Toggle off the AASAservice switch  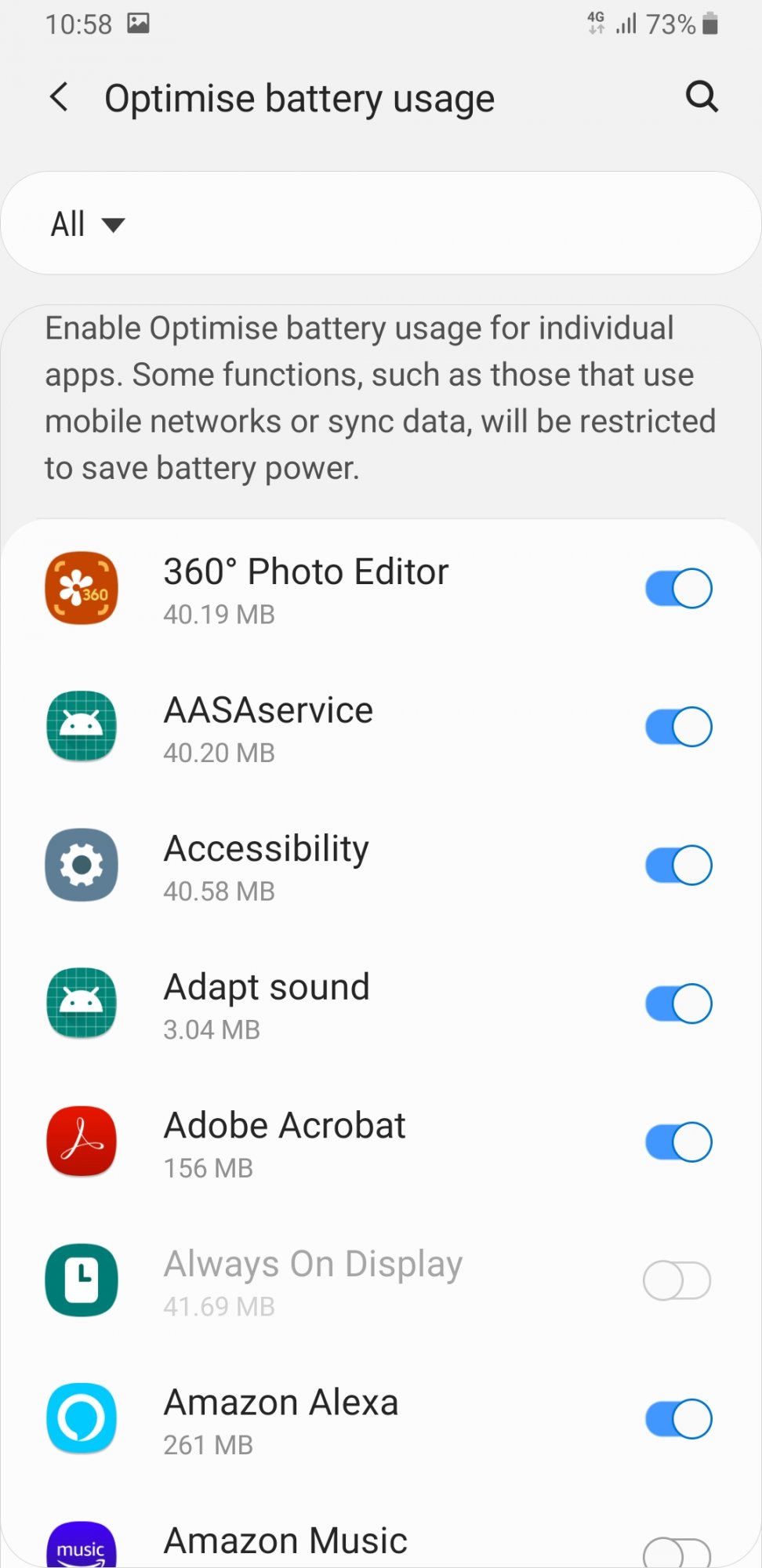tap(678, 727)
